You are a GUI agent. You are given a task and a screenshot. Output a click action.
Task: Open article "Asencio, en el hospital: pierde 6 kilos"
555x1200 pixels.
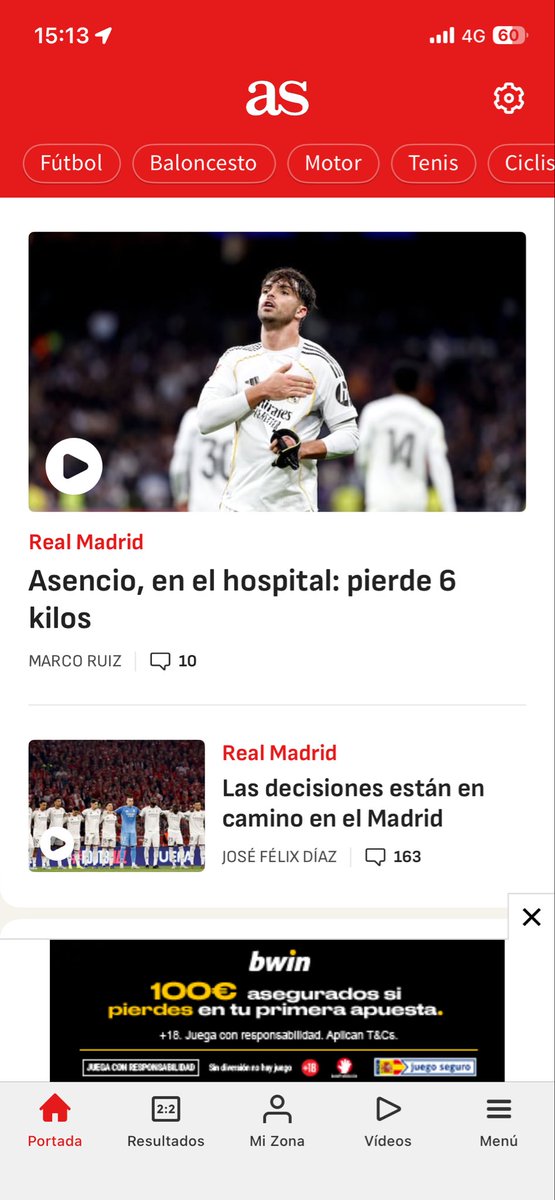242,599
